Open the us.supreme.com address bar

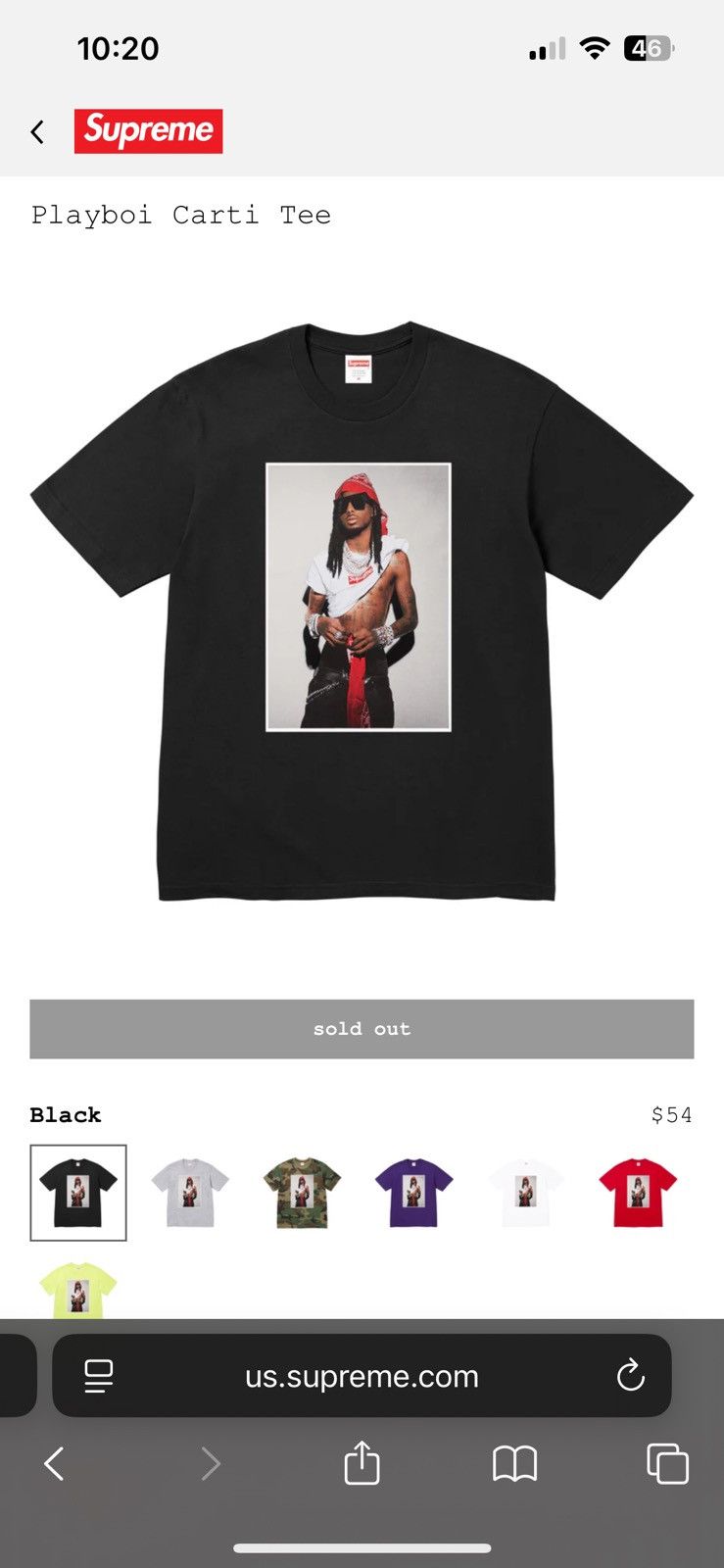(362, 1376)
